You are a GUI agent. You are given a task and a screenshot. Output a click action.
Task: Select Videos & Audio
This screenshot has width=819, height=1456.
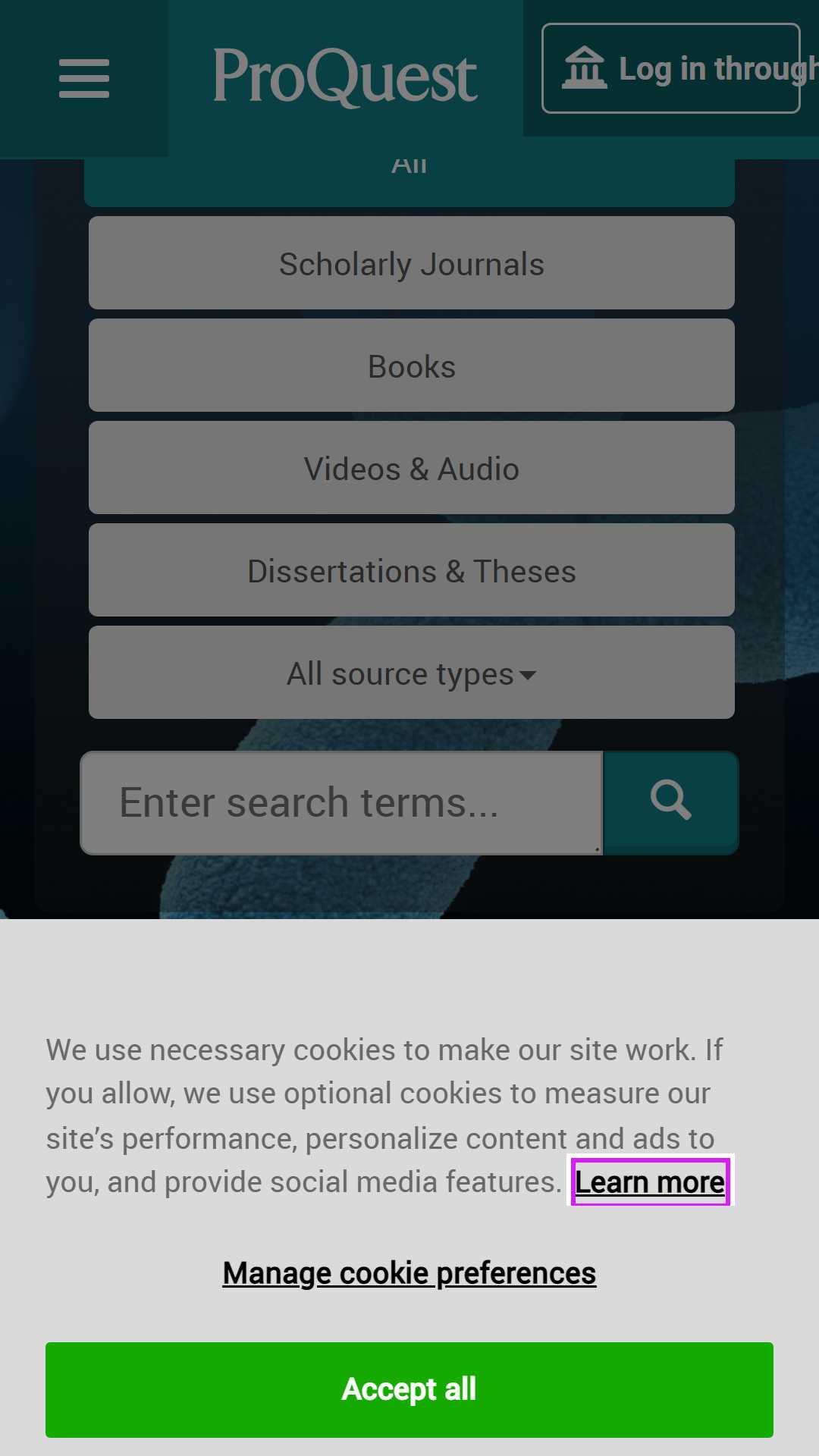point(412,468)
